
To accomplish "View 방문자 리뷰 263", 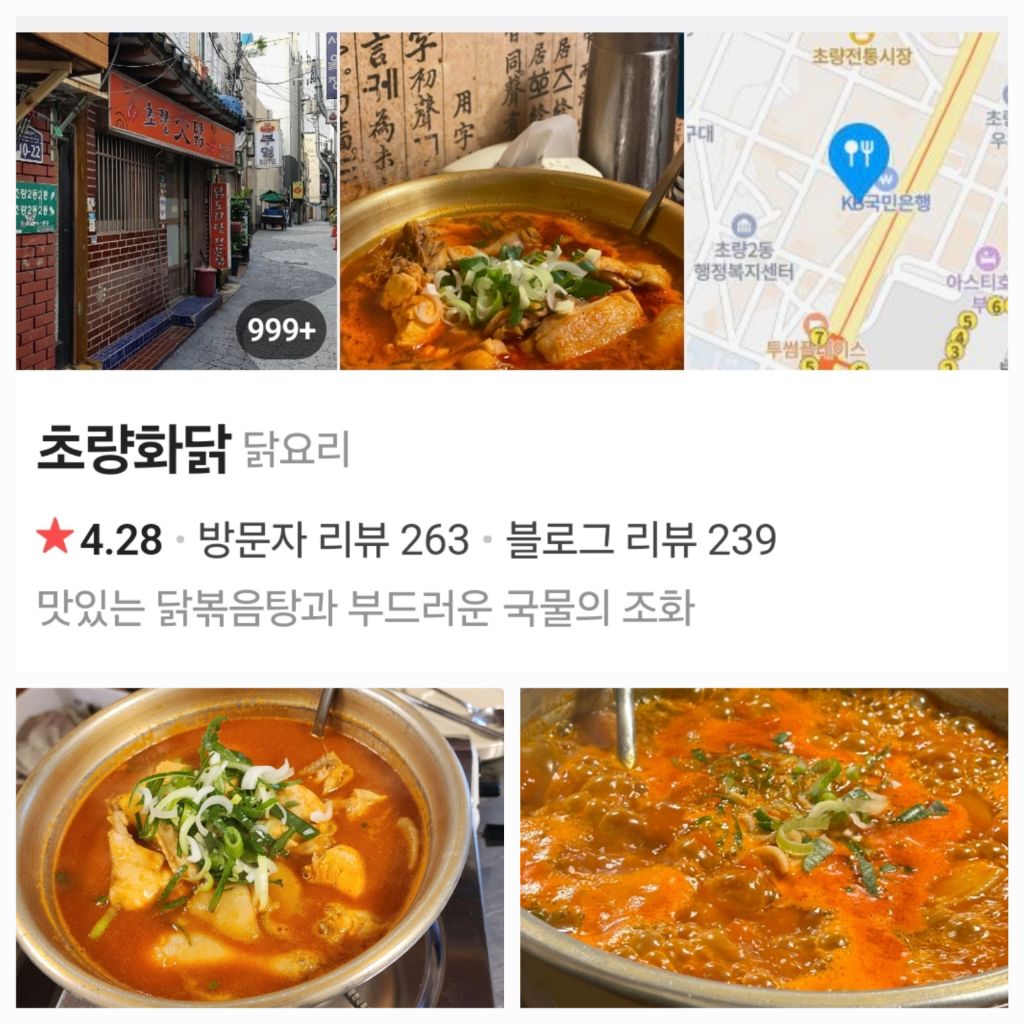I will 334,539.
